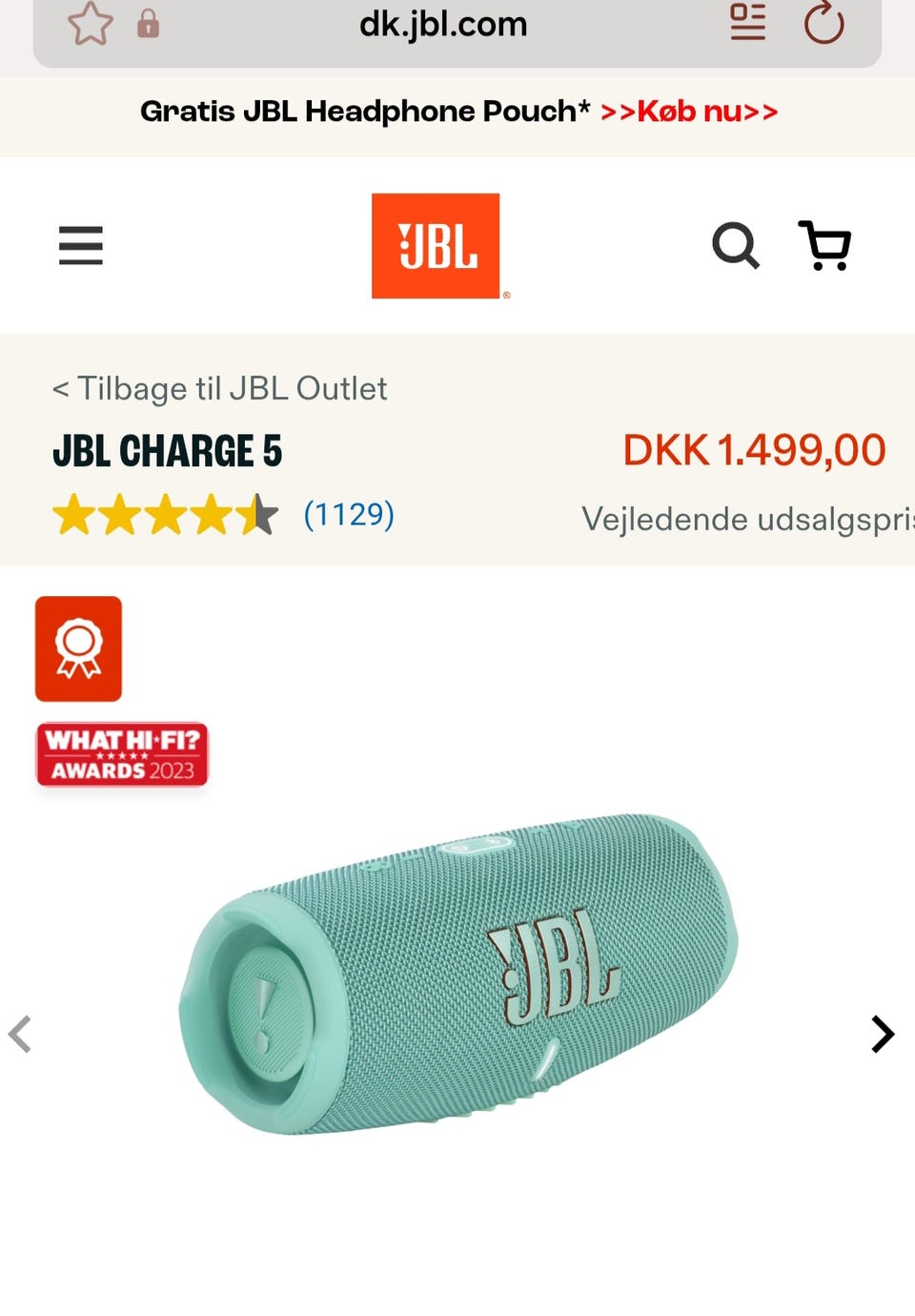Click the Køb nu promotional link
The width and height of the screenshot is (915, 1316).
click(x=689, y=112)
